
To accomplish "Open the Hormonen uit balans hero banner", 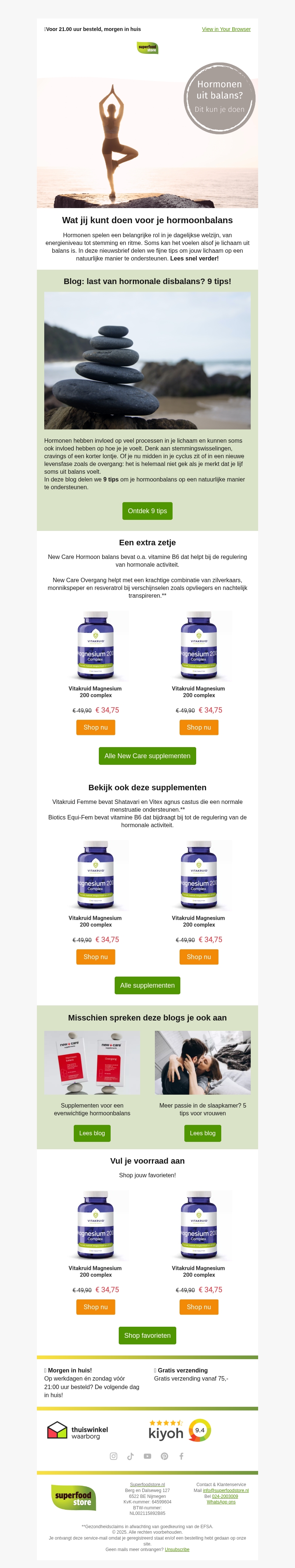I will tap(147, 143).
